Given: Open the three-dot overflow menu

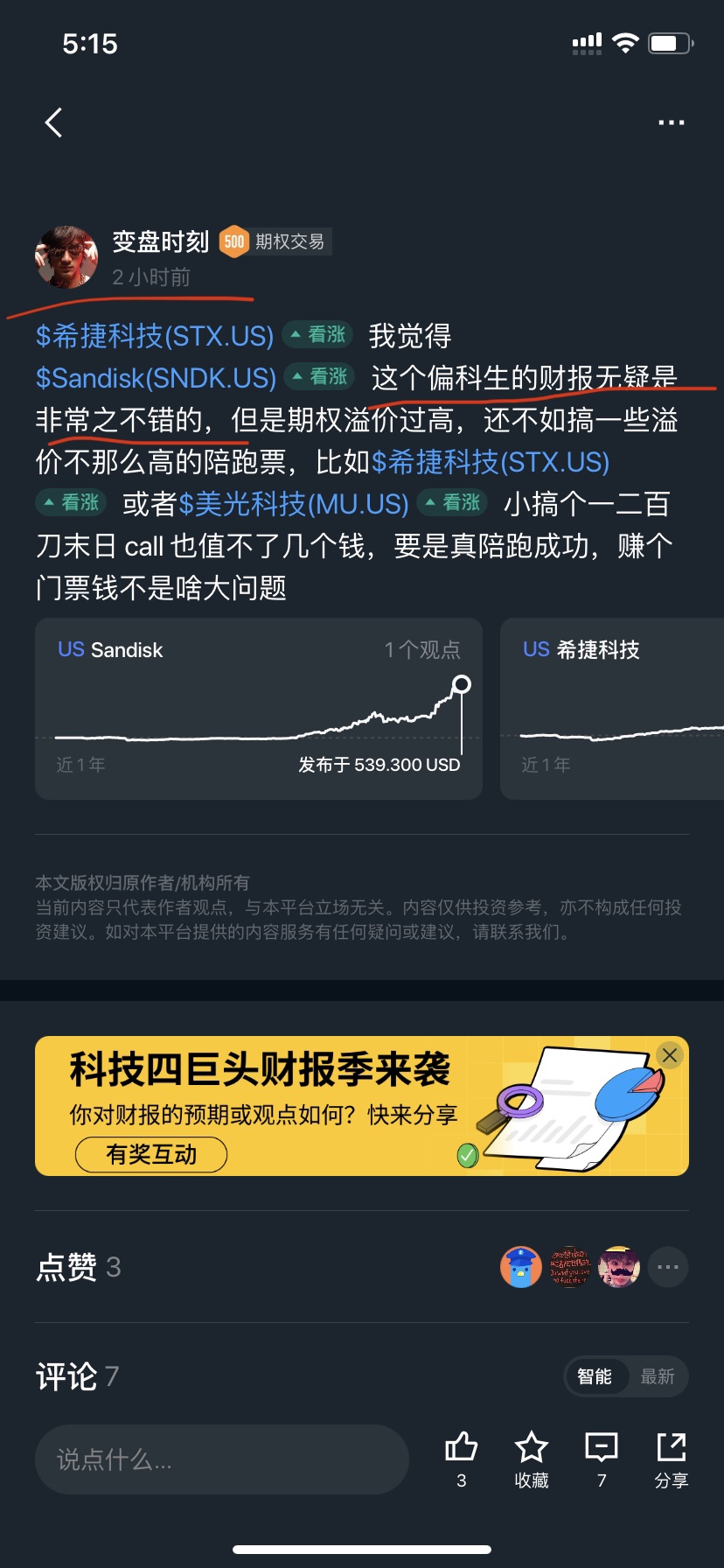Looking at the screenshot, I should coord(671,122).
